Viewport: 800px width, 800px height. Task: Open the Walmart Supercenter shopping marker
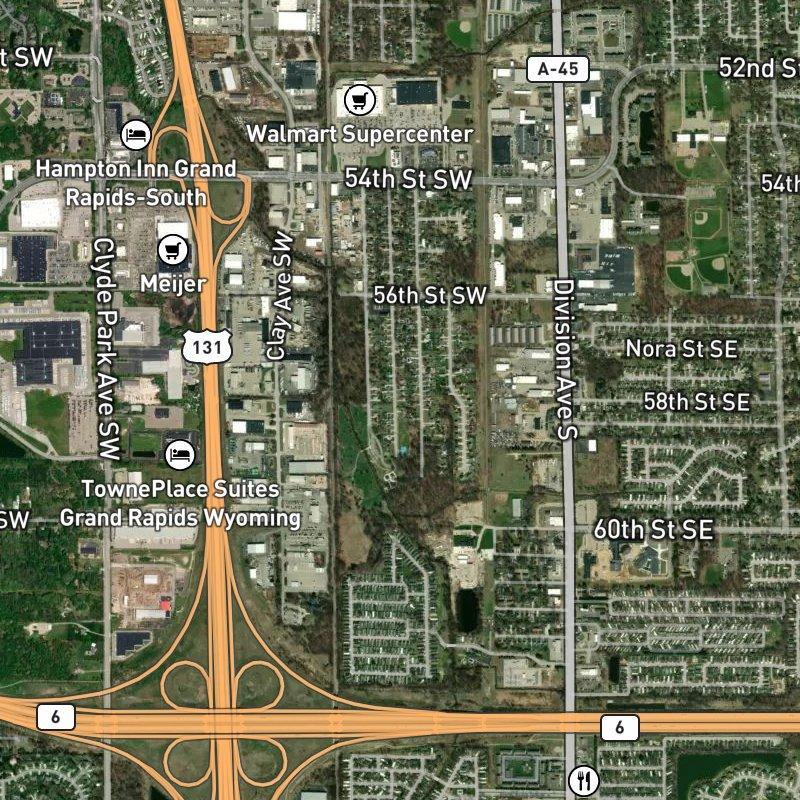click(x=360, y=99)
